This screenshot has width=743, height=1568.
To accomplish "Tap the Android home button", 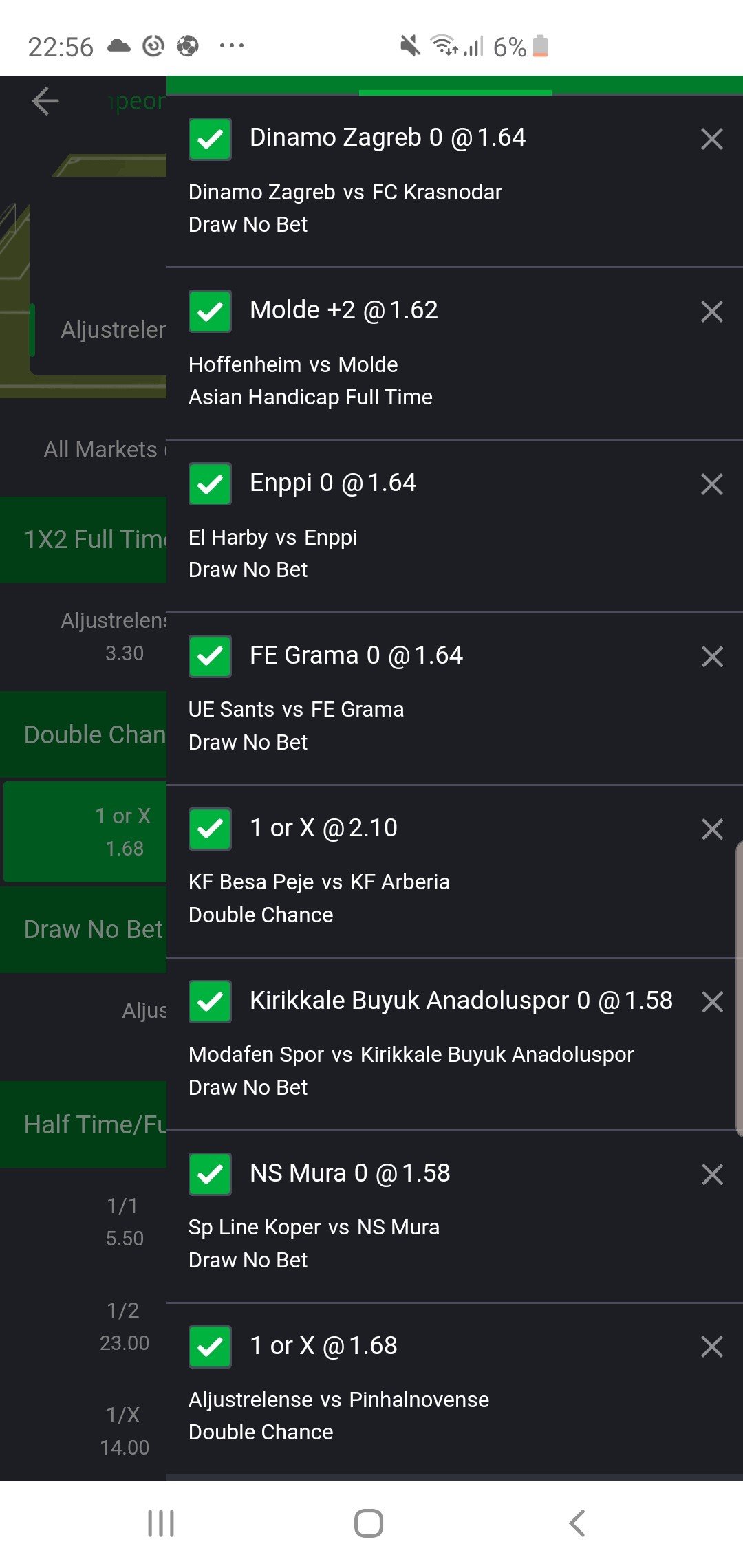I will tap(369, 1523).
